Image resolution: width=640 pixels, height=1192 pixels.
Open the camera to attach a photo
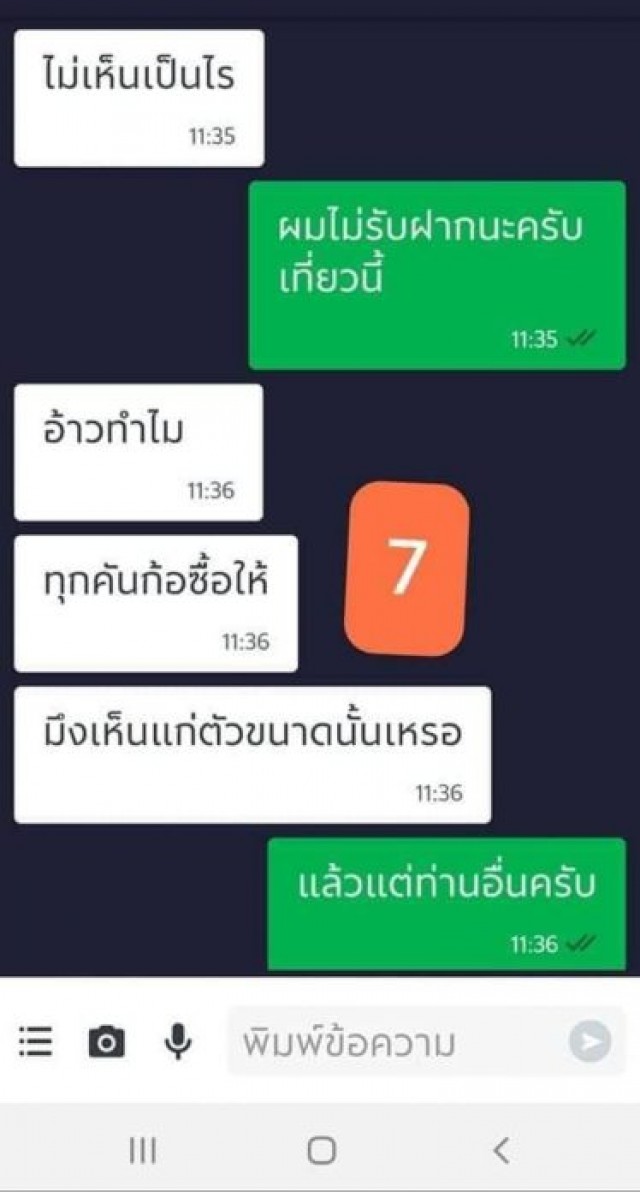107,1042
